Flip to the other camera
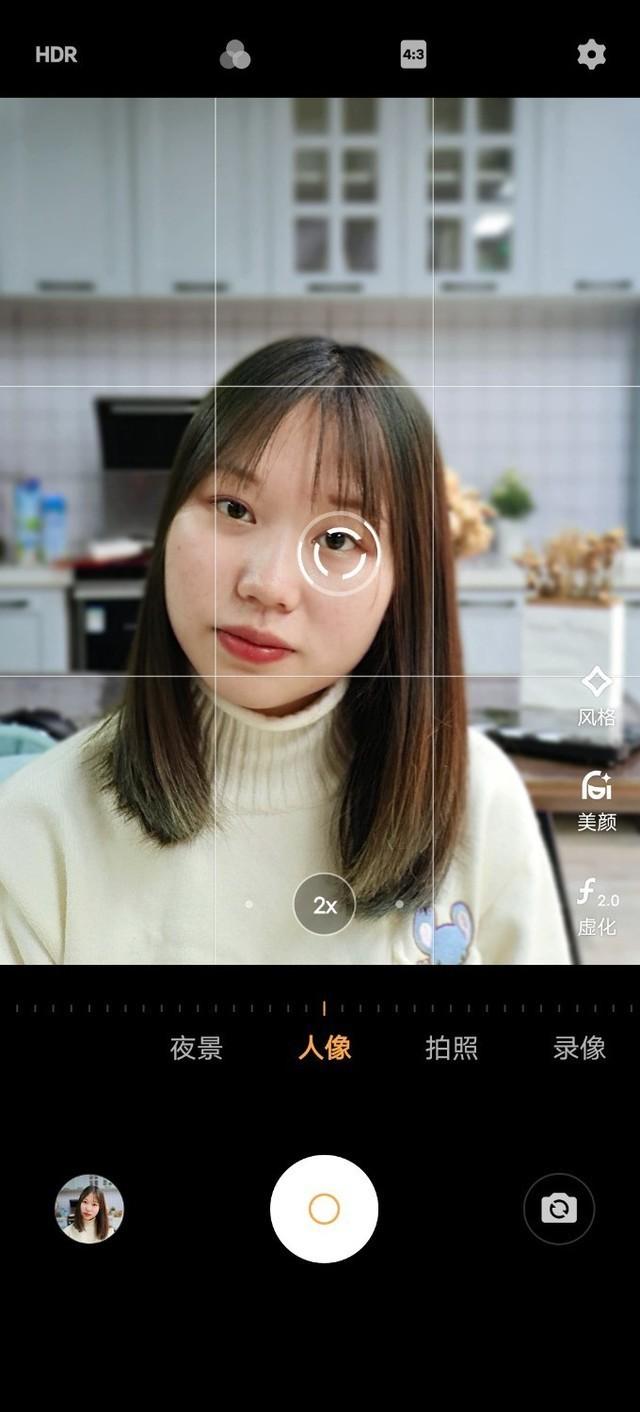 point(559,1209)
